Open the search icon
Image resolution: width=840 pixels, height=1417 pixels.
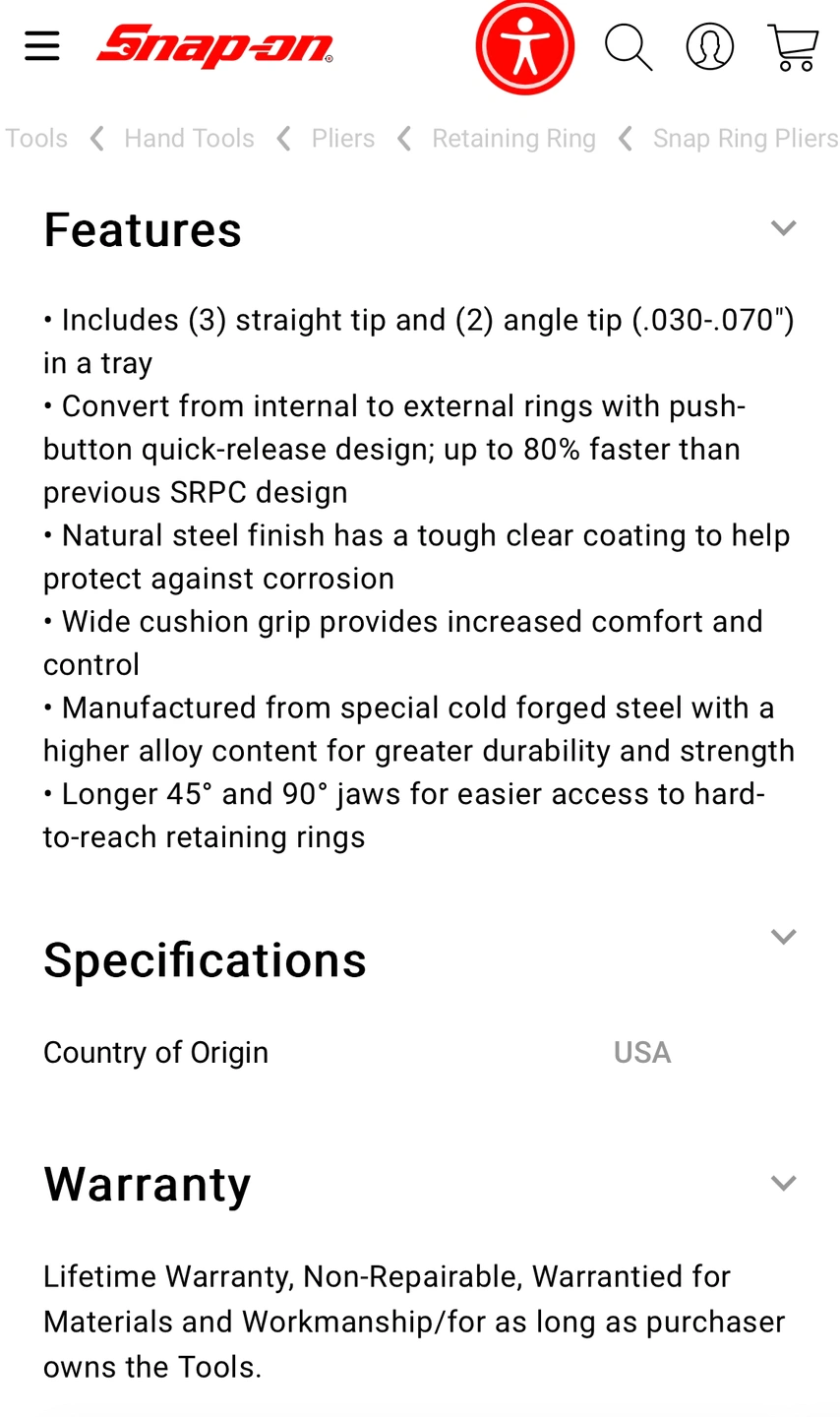click(x=629, y=46)
